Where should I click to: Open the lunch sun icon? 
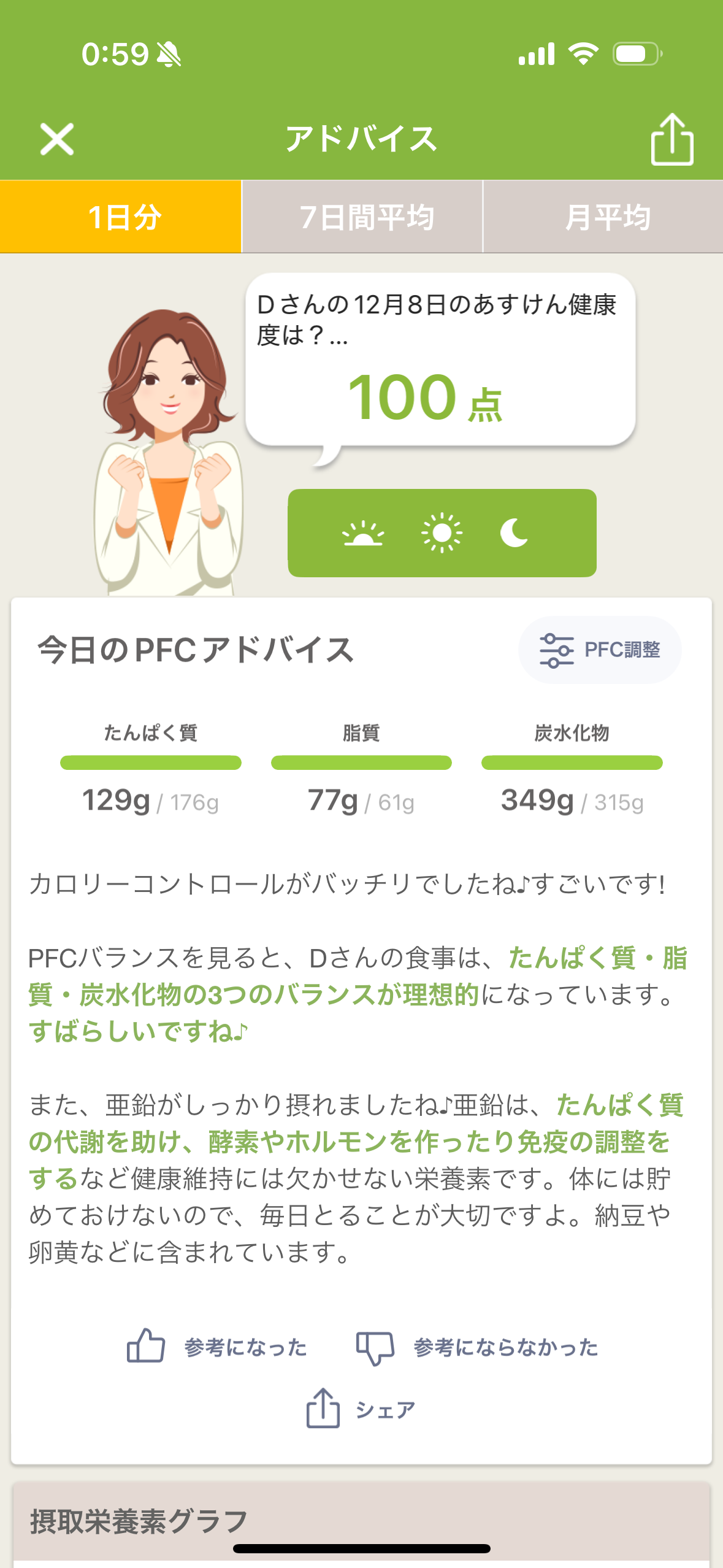point(442,533)
